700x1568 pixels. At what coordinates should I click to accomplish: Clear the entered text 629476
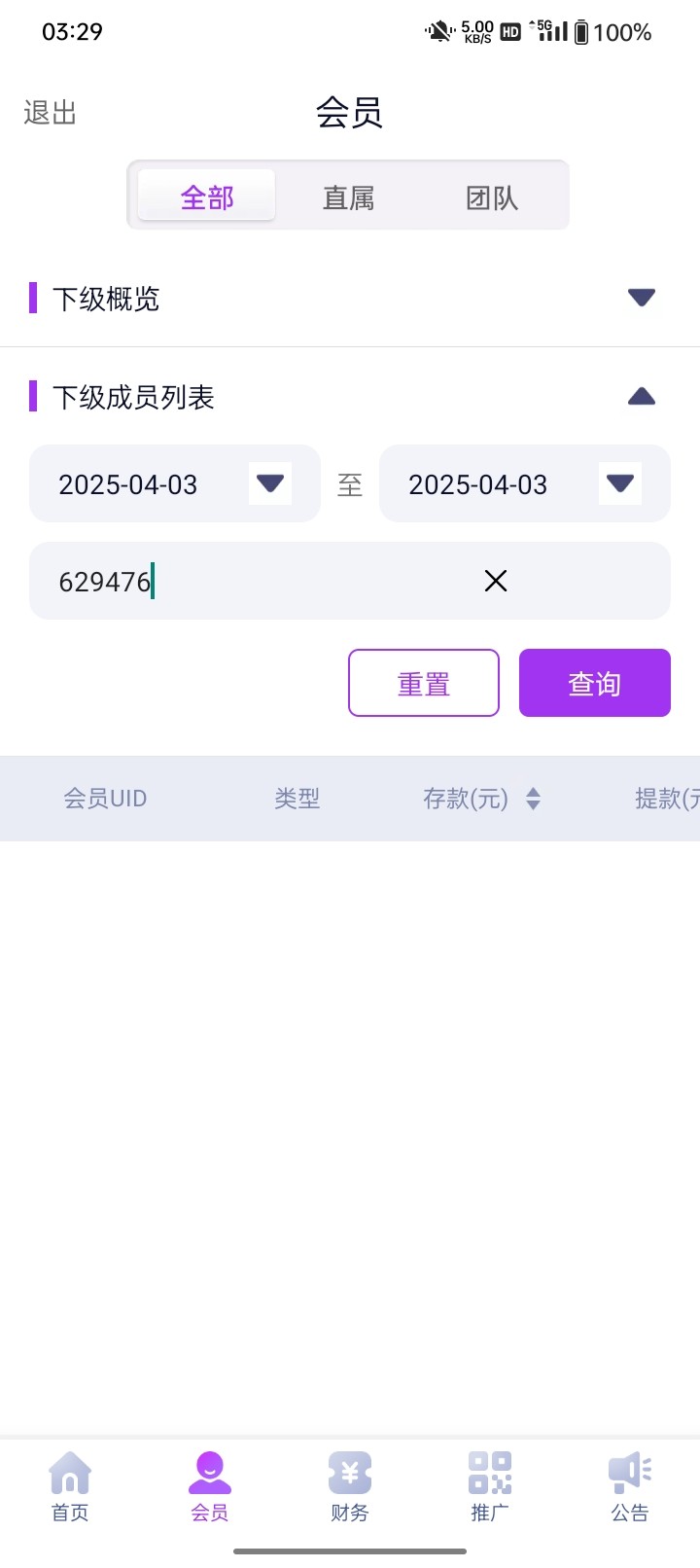496,582
